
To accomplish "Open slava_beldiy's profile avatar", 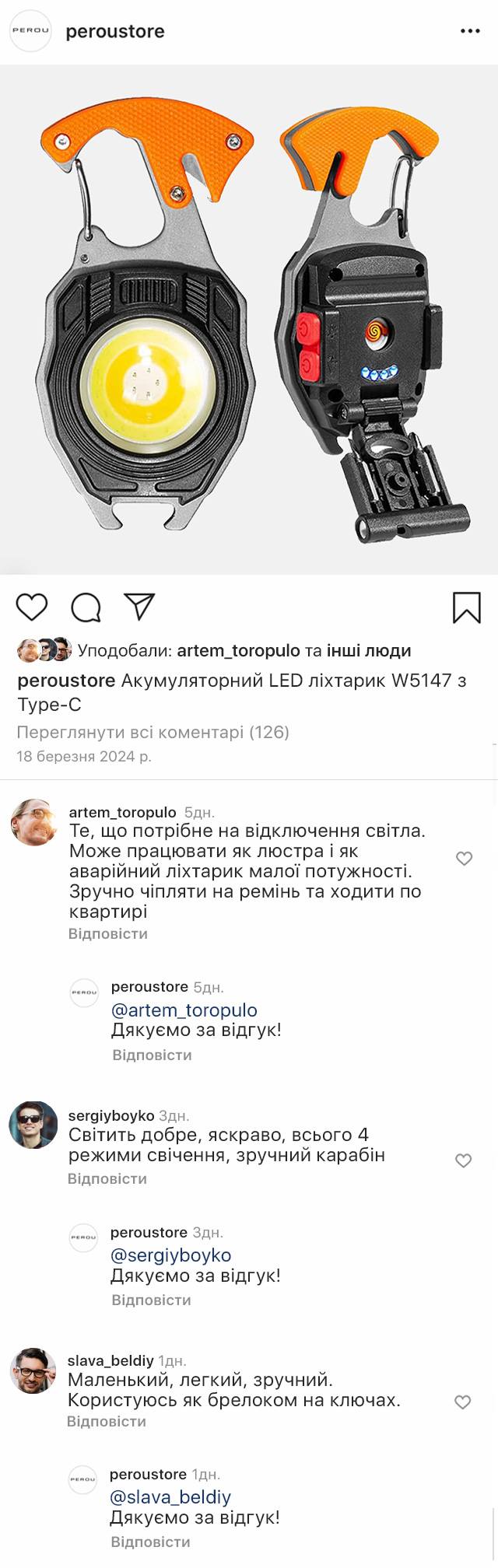I will (x=33, y=1371).
